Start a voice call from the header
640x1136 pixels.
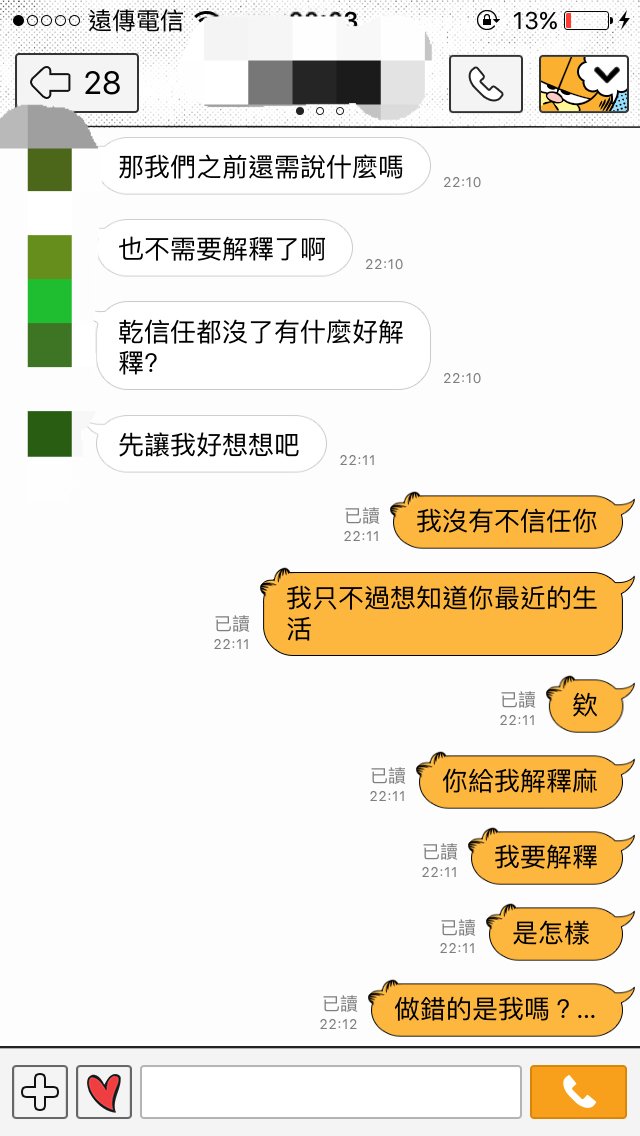pos(485,84)
